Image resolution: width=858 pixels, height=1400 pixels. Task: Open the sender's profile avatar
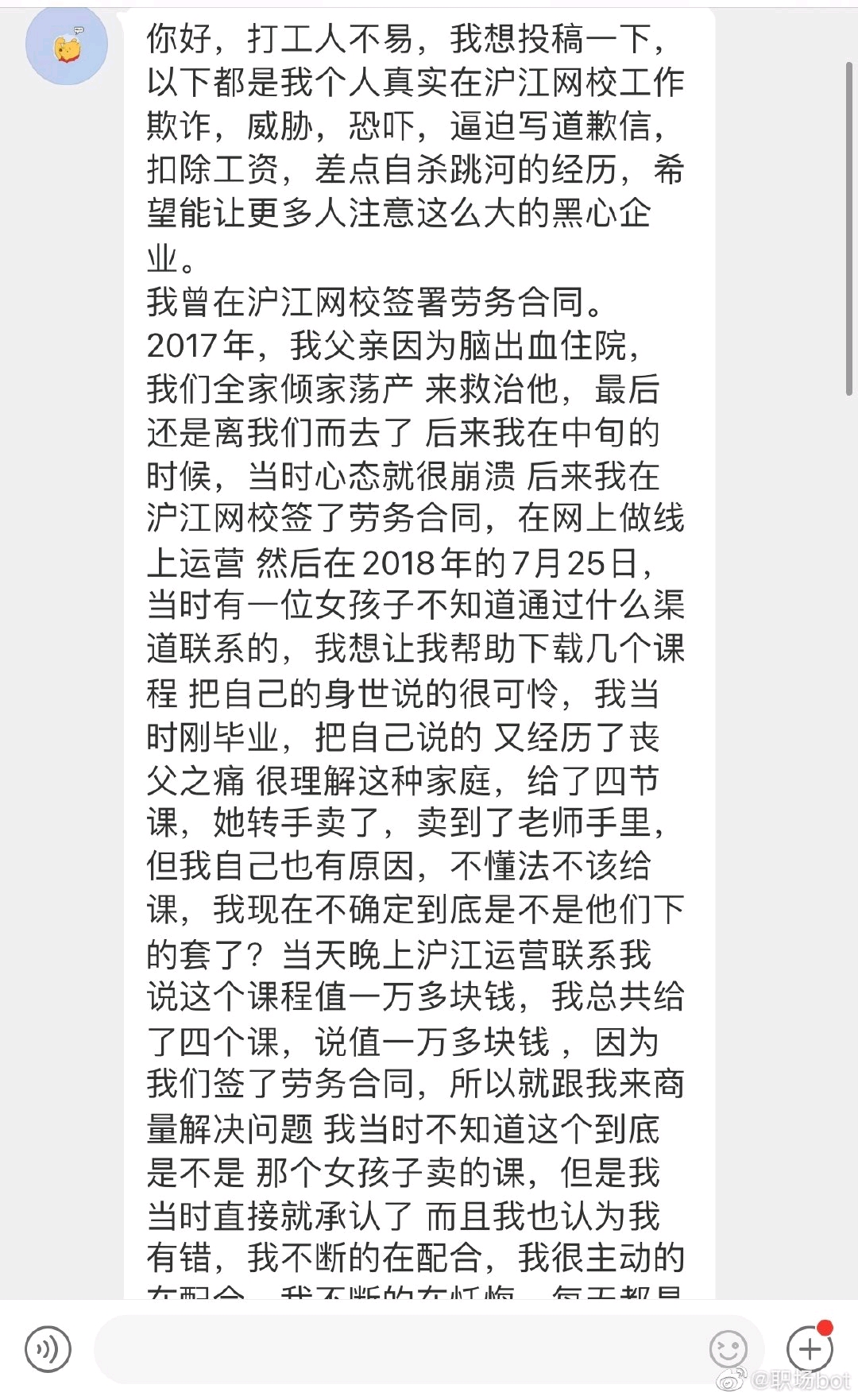point(67,46)
